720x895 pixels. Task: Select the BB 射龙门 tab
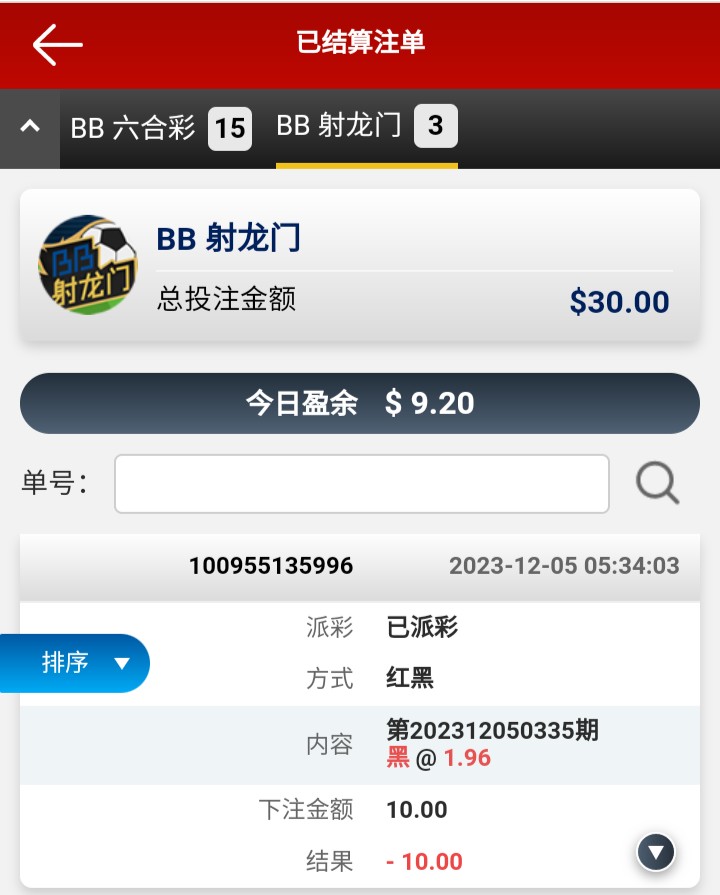pos(366,126)
